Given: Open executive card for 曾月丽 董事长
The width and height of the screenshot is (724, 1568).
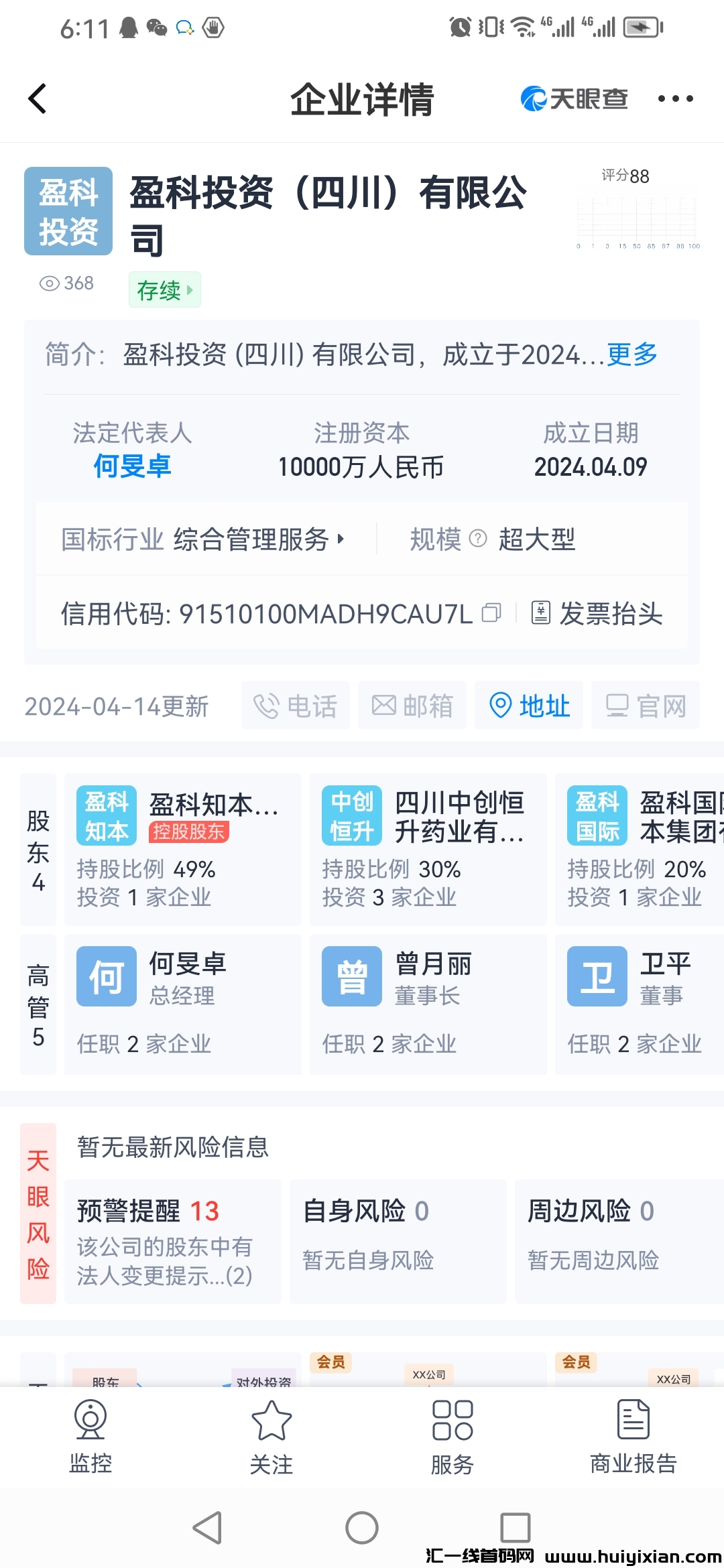Looking at the screenshot, I should click(428, 1004).
